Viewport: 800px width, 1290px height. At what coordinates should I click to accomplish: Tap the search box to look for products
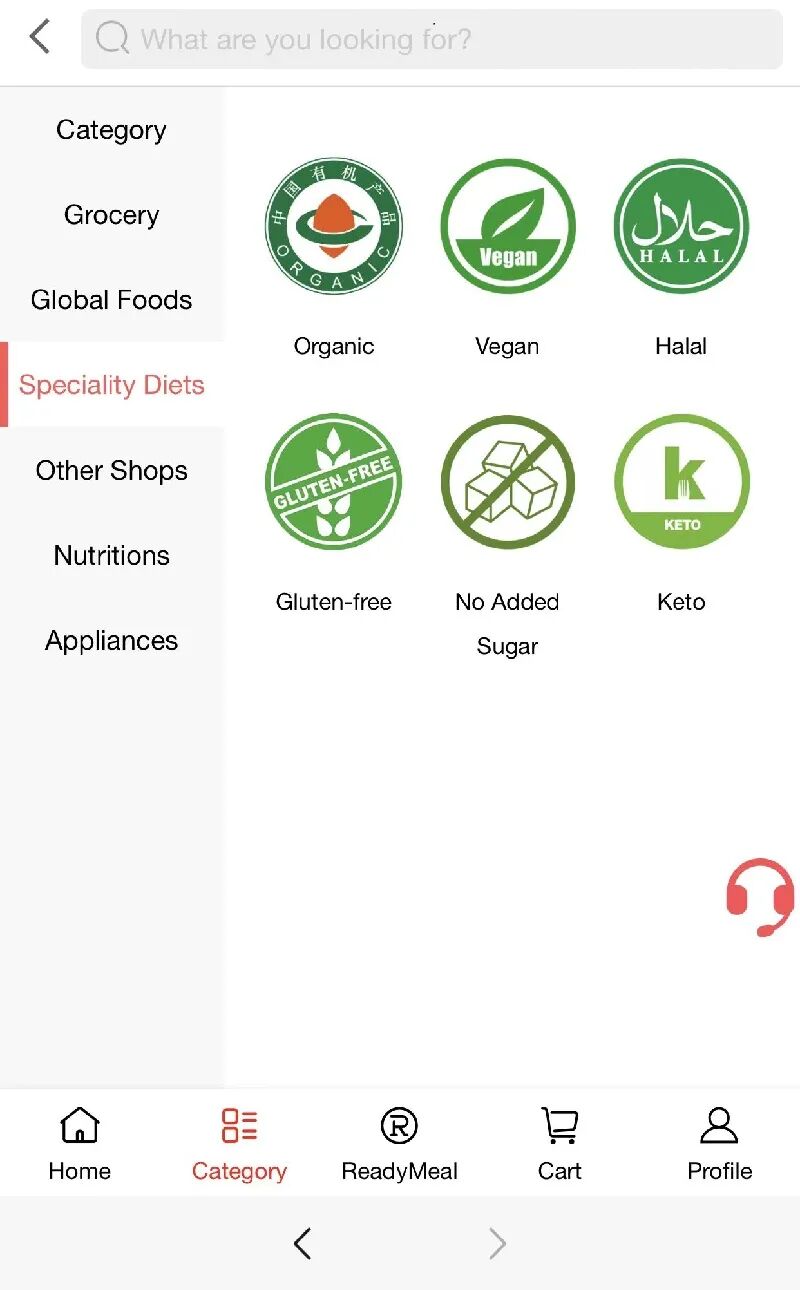pyautogui.click(x=432, y=40)
